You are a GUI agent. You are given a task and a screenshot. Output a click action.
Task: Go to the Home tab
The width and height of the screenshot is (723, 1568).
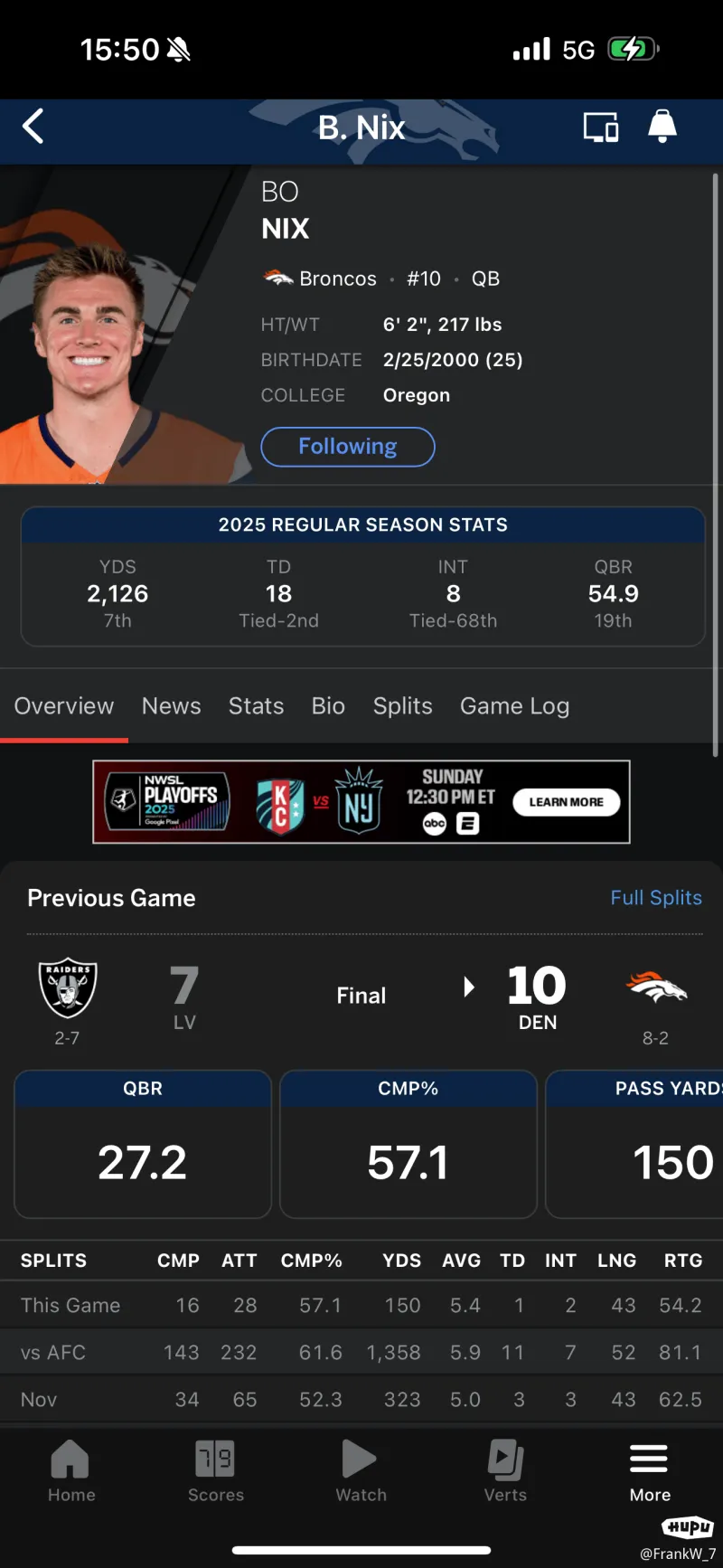coord(71,1470)
